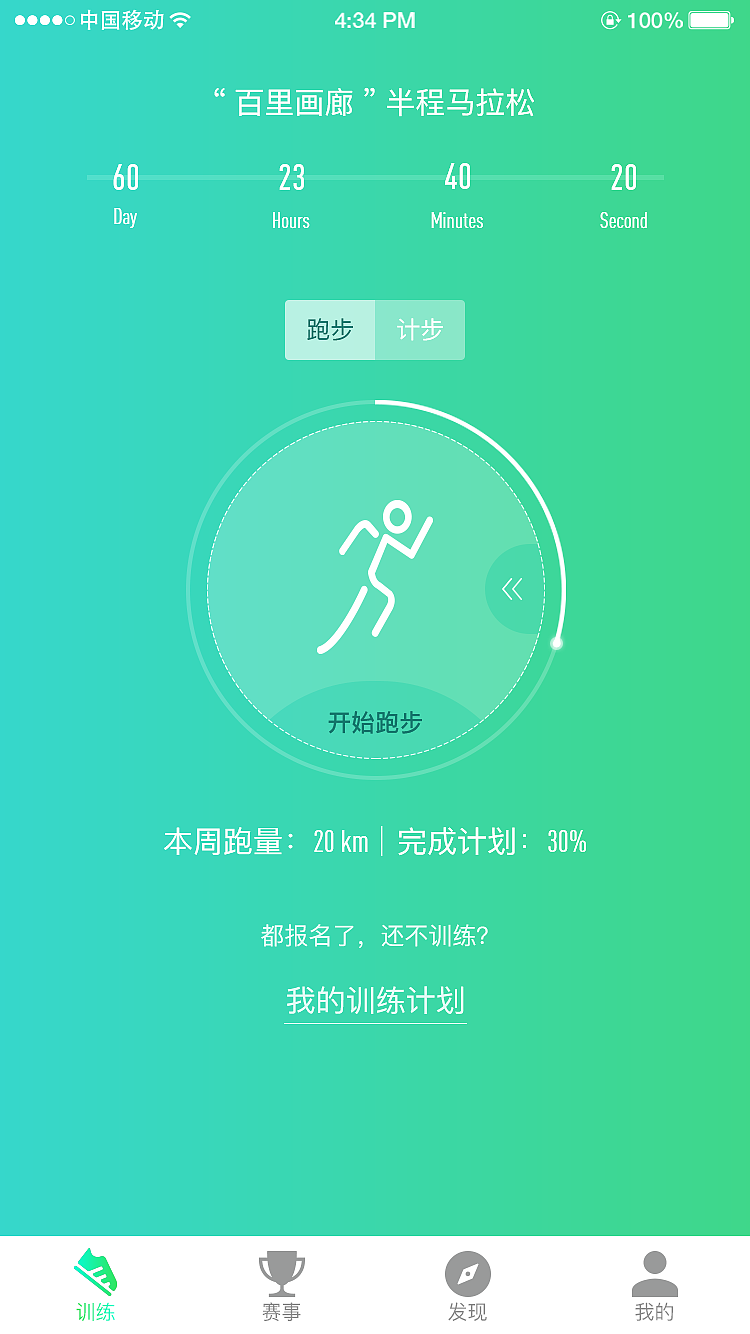750x1334 pixels.
Task: Open 我的训练计划 link
Action: 375,999
